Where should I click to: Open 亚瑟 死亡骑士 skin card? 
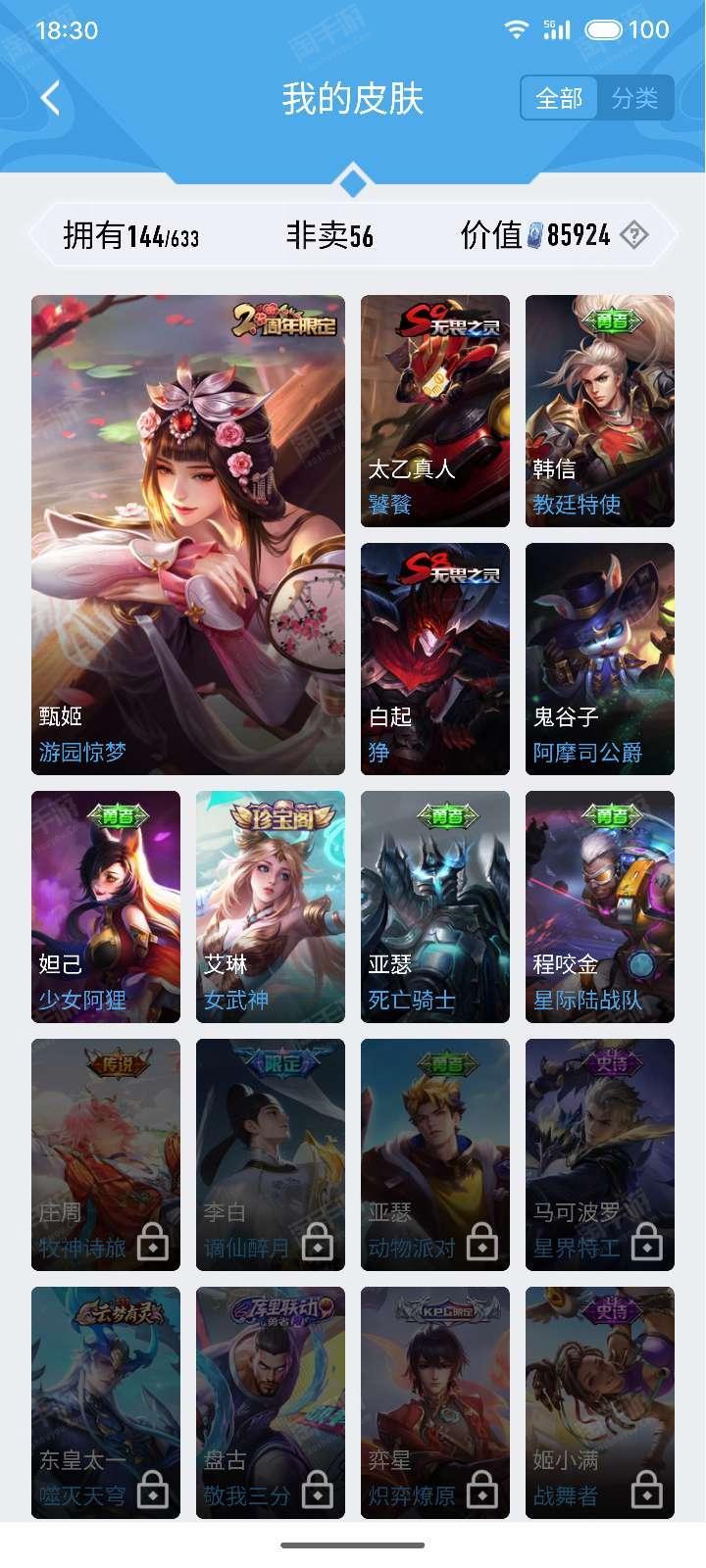point(435,906)
